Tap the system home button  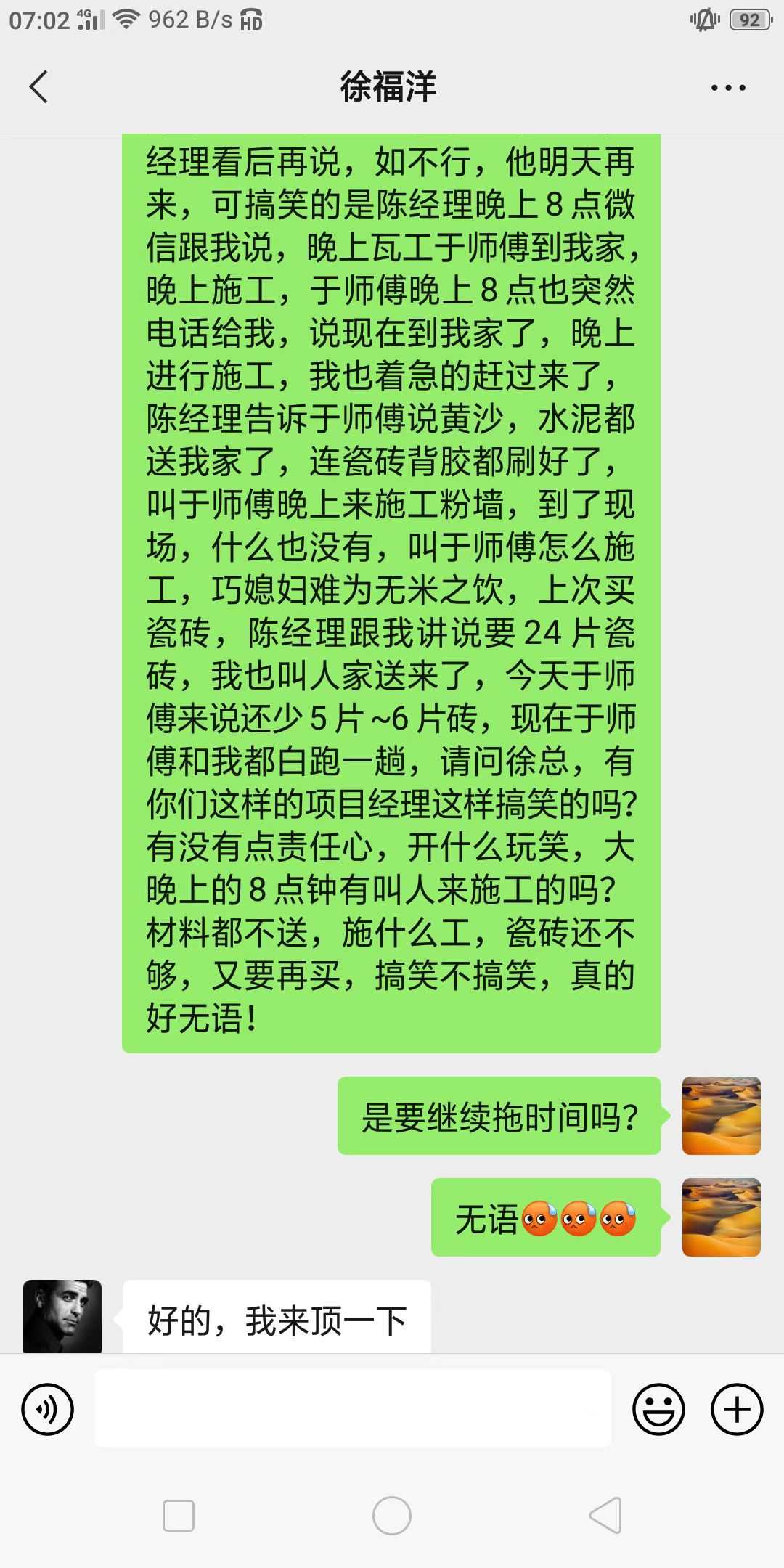392,1516
